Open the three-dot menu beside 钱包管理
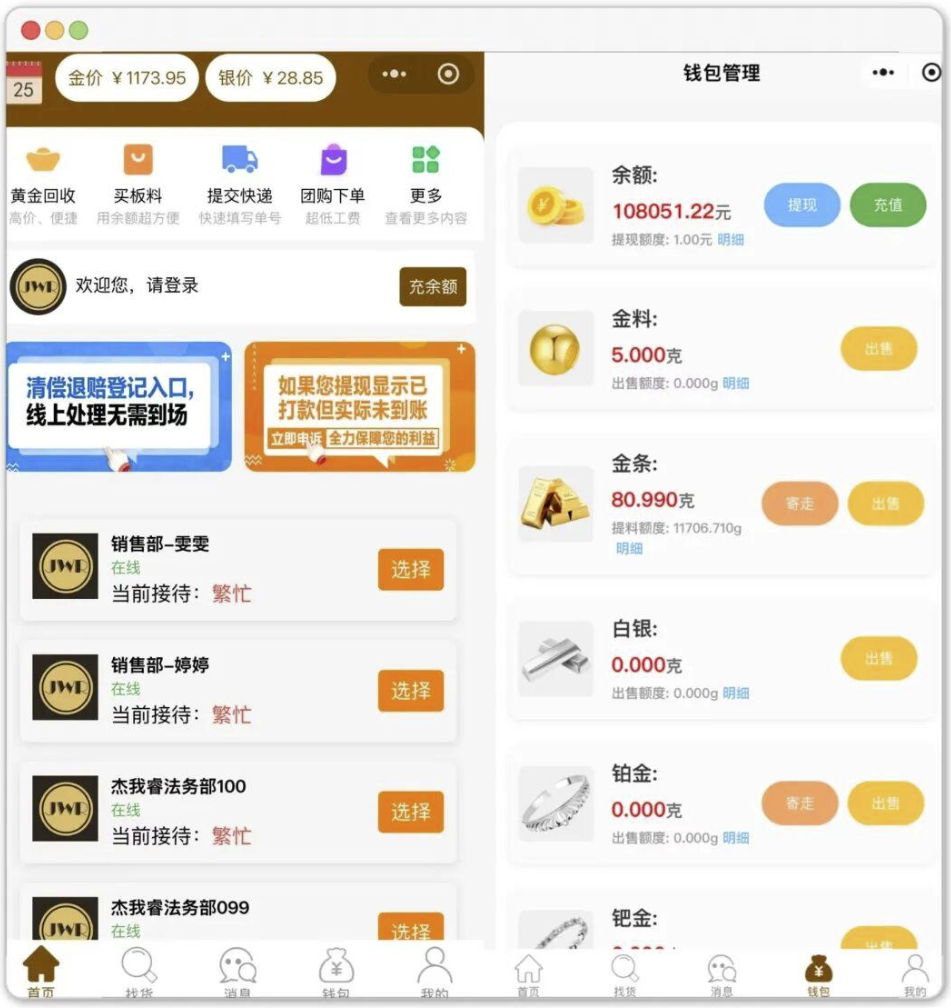The image size is (951, 1008). [x=883, y=72]
